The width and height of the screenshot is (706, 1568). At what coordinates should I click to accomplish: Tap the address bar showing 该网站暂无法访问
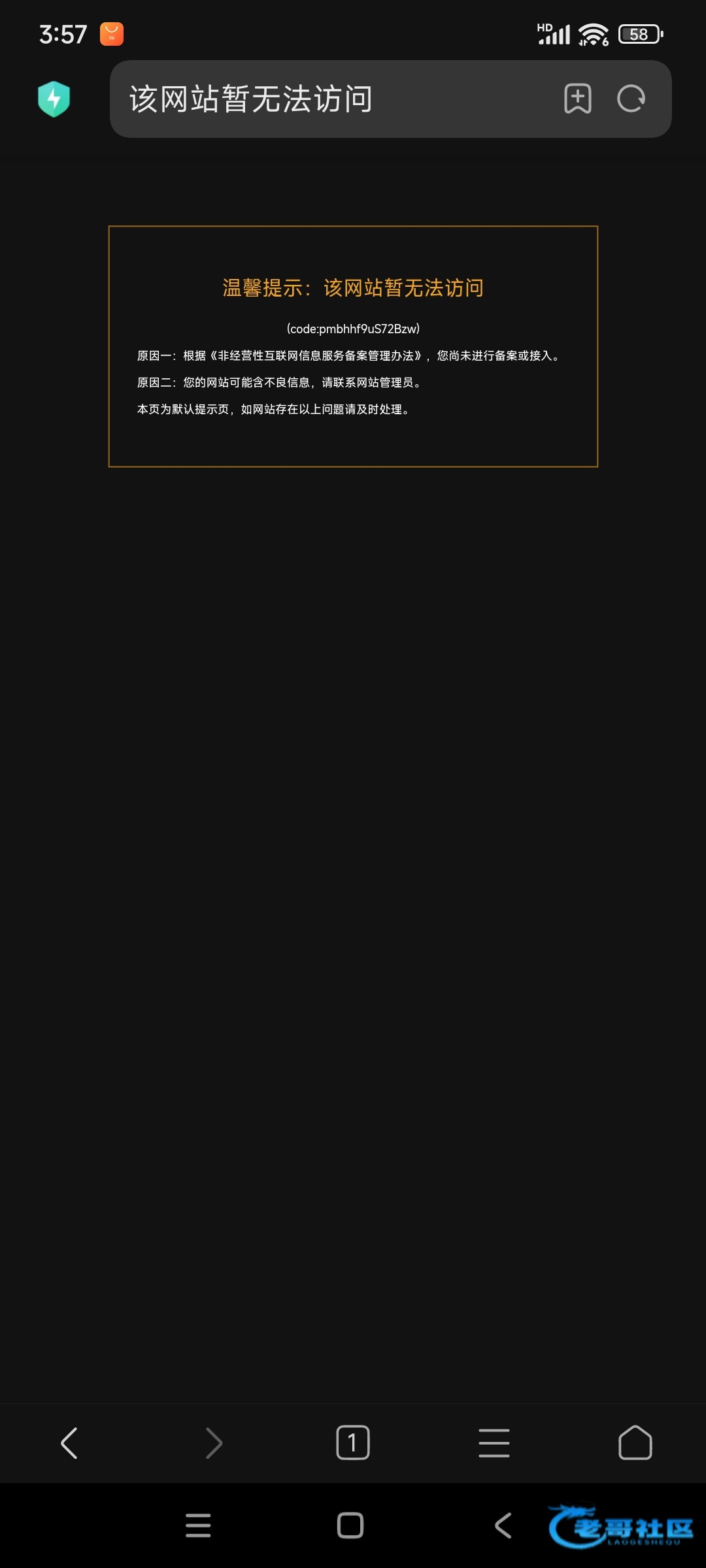tap(327, 99)
